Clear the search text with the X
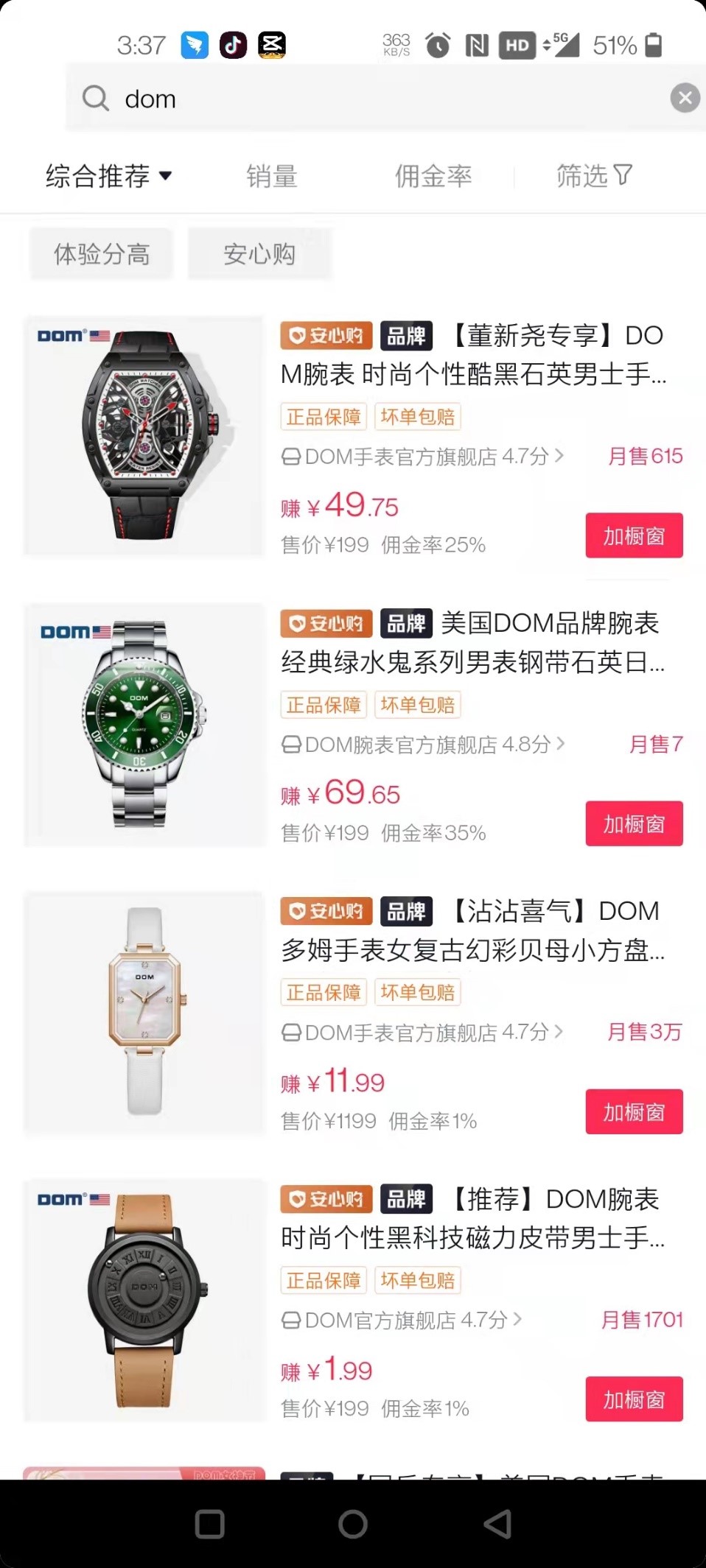This screenshot has width=706, height=1568. (685, 98)
